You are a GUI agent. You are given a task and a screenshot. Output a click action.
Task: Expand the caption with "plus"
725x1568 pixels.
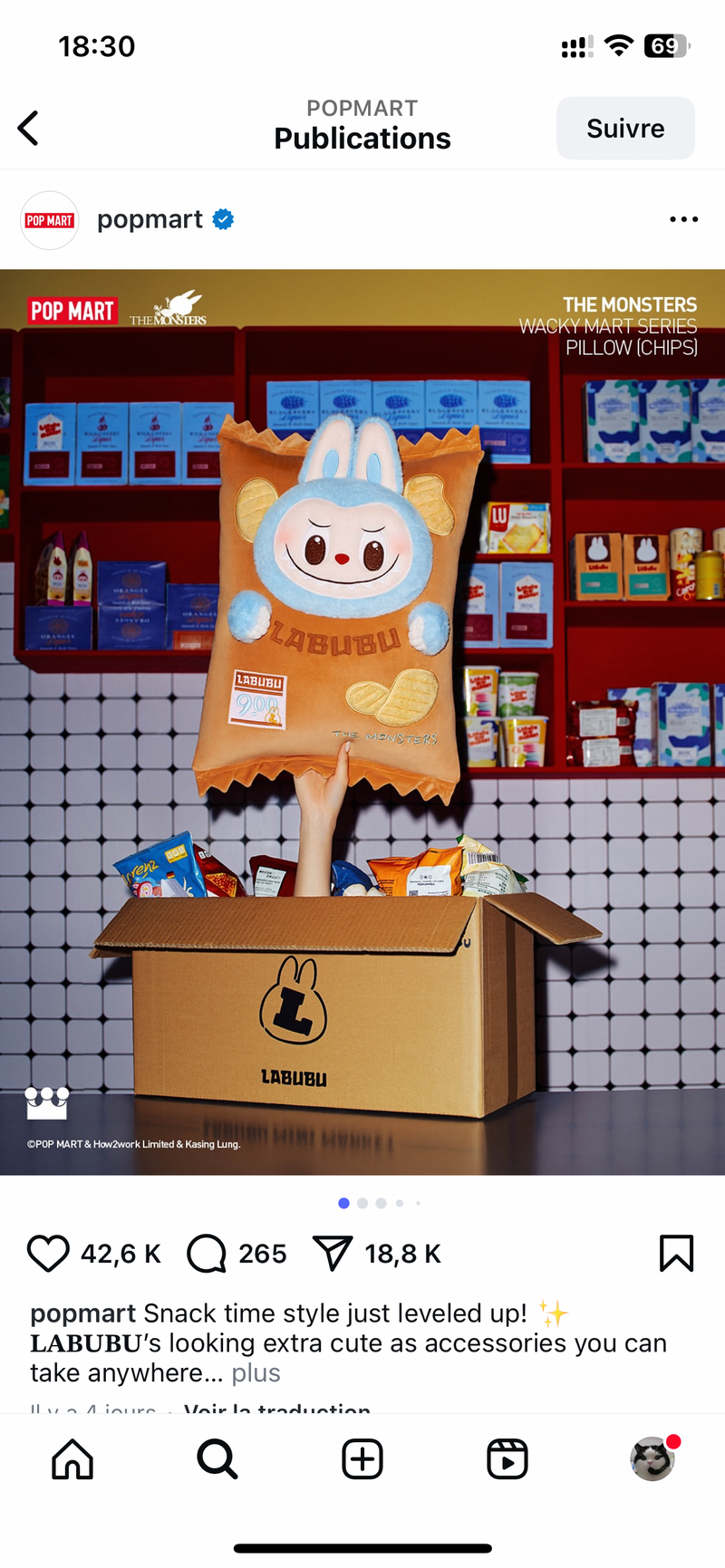[256, 1373]
